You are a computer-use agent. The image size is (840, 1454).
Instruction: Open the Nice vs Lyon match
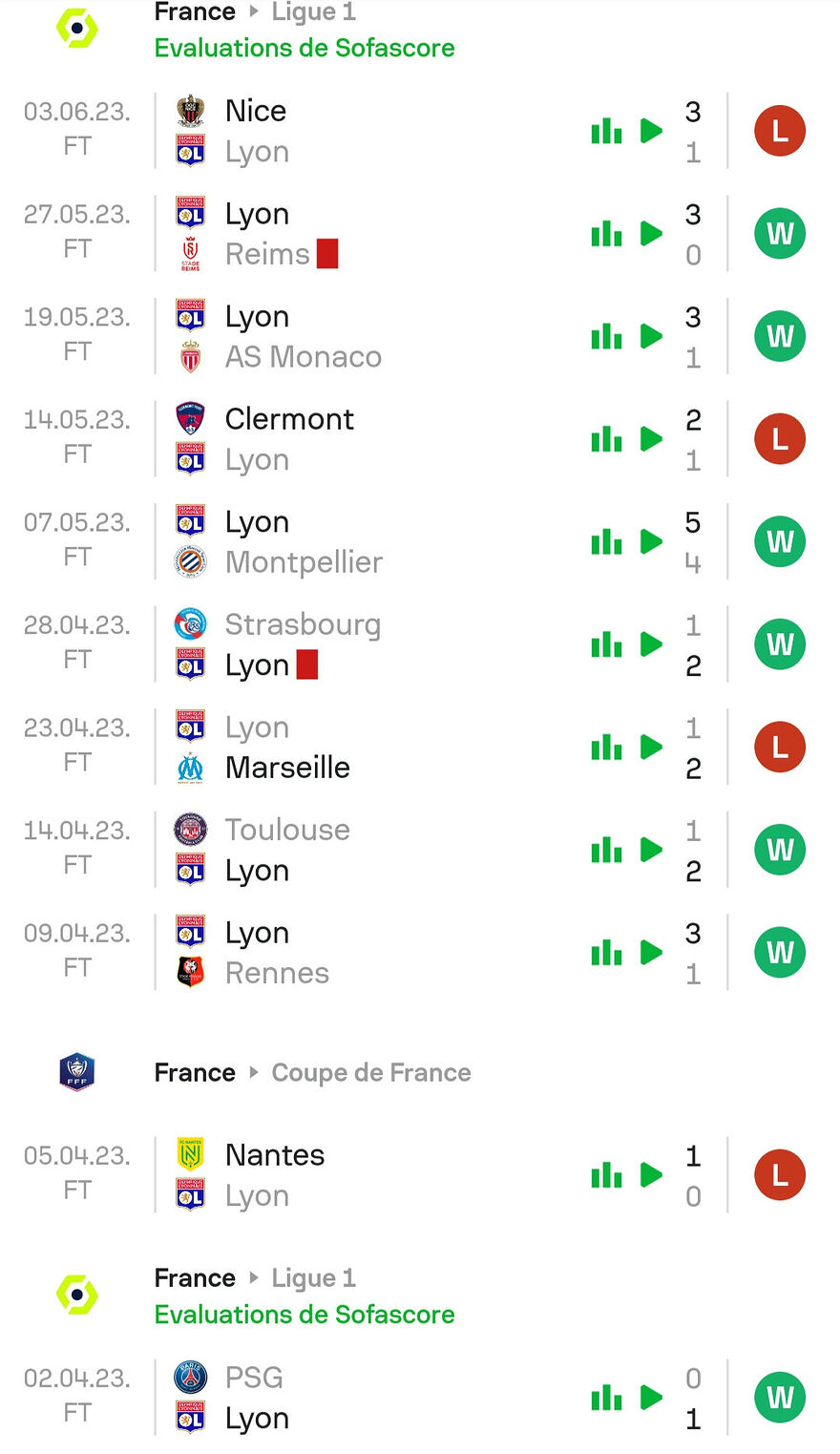click(420, 131)
